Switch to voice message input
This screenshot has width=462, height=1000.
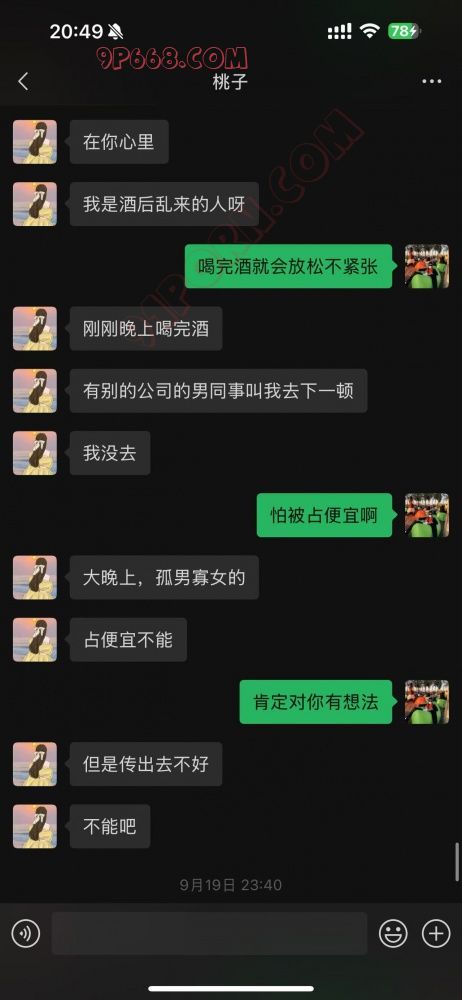tap(26, 934)
